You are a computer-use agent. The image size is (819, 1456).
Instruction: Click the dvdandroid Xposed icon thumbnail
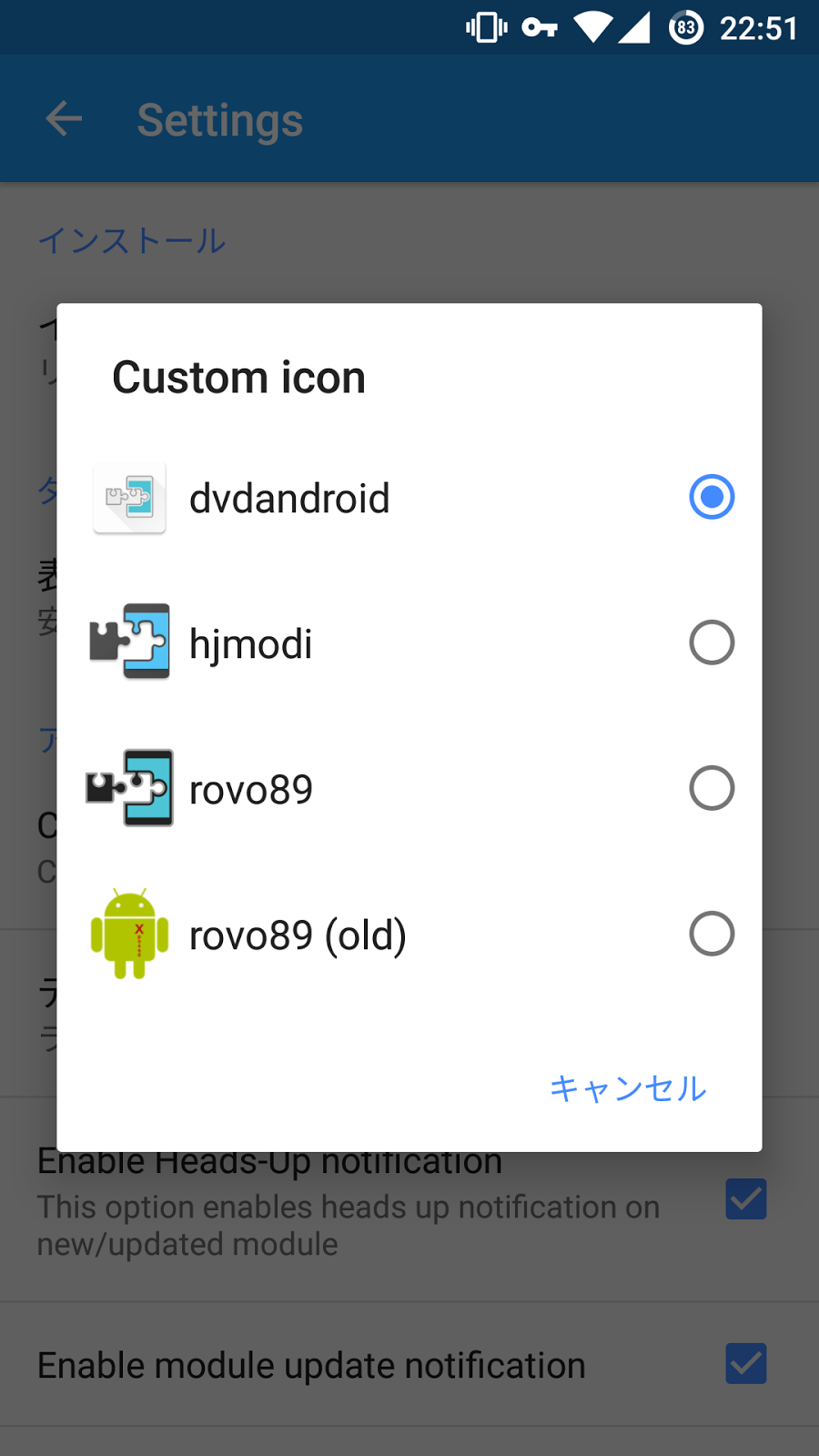point(129,498)
